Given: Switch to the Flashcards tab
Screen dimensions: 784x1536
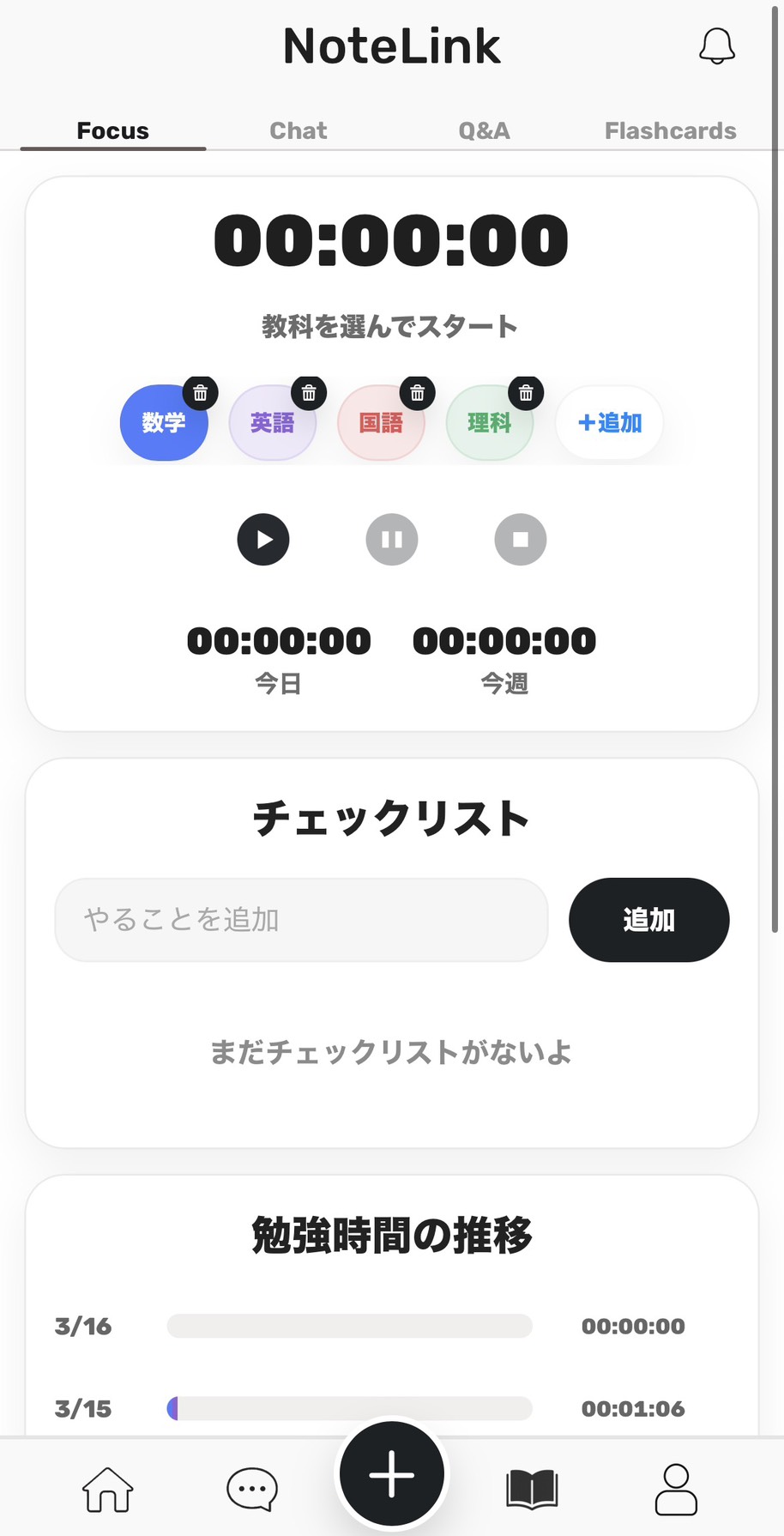Looking at the screenshot, I should [670, 130].
